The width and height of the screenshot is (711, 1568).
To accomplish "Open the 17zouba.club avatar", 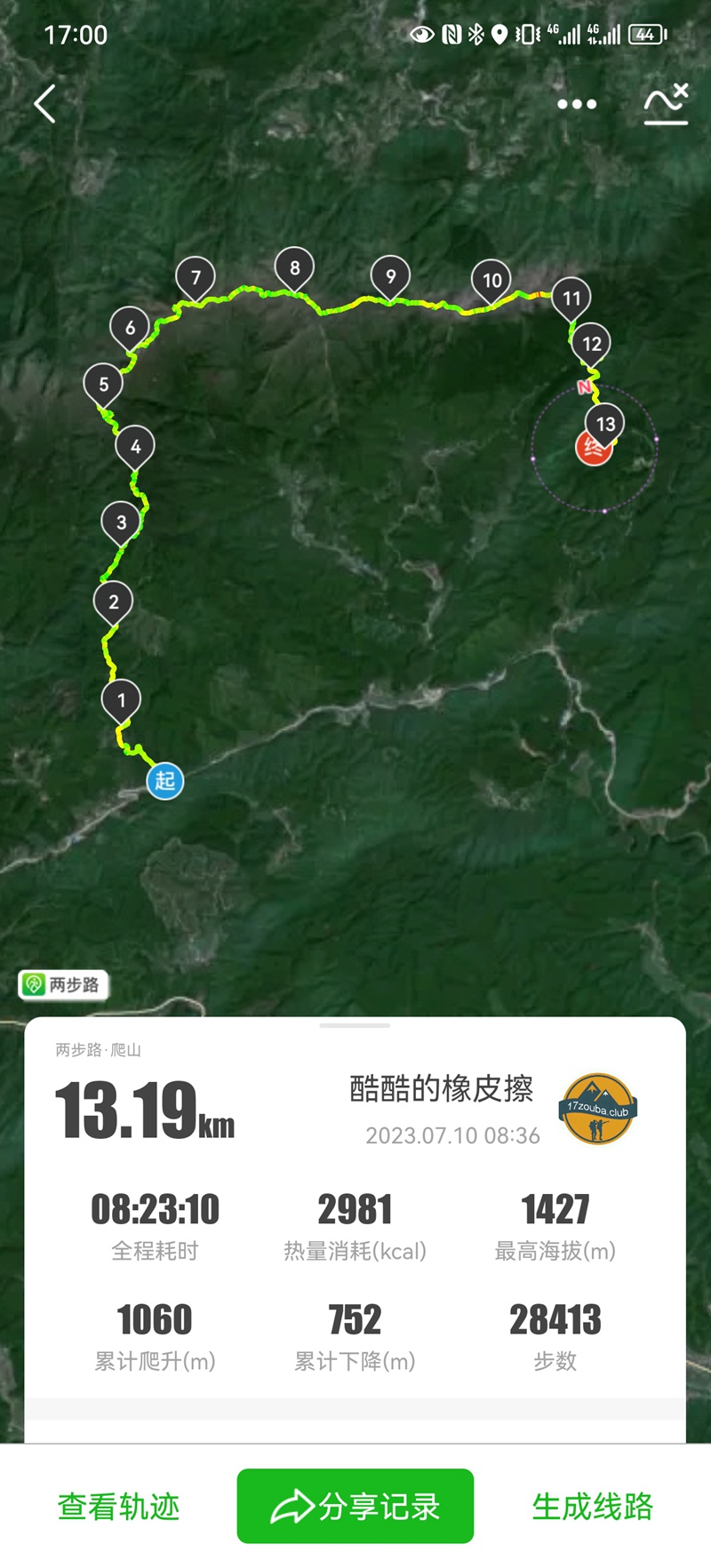I will coord(598,1109).
